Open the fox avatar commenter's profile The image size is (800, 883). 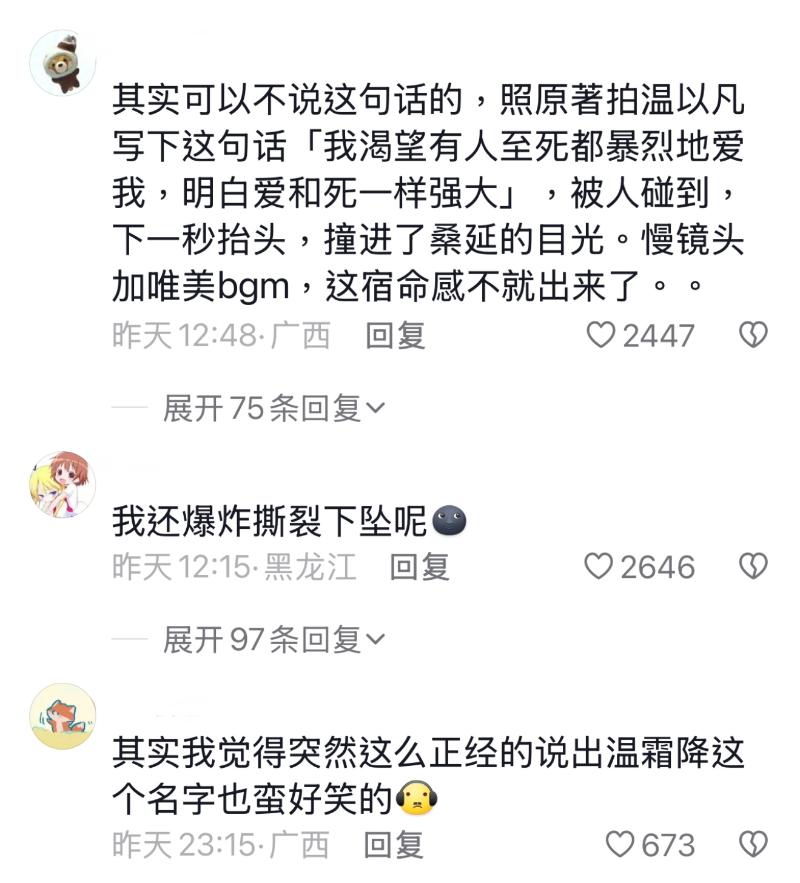[x=63, y=716]
